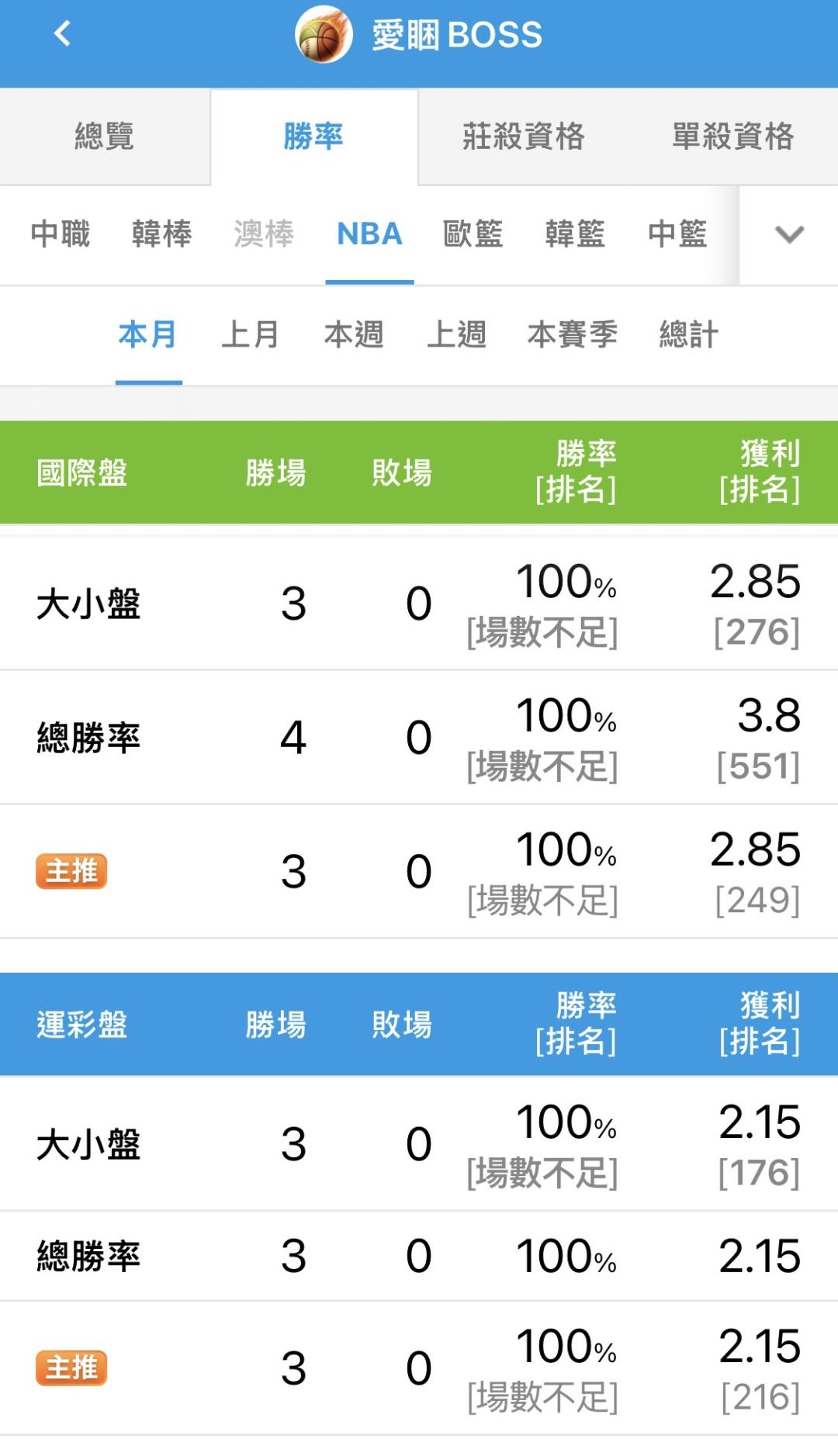This screenshot has width=838, height=1456.
Task: Open the 單殺資格 tab
Action: [x=733, y=137]
